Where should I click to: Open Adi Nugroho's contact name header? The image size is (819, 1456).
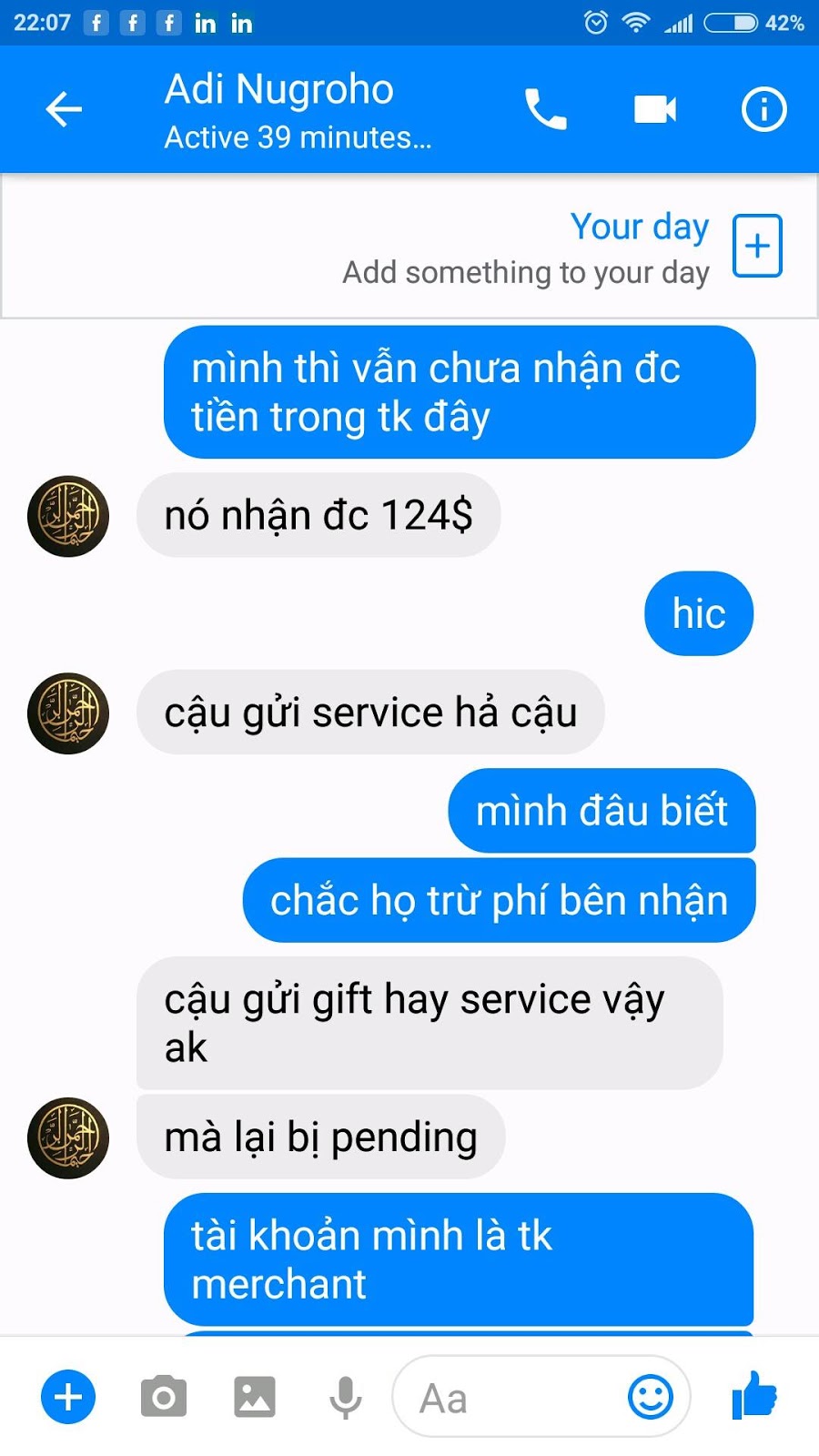[x=279, y=89]
